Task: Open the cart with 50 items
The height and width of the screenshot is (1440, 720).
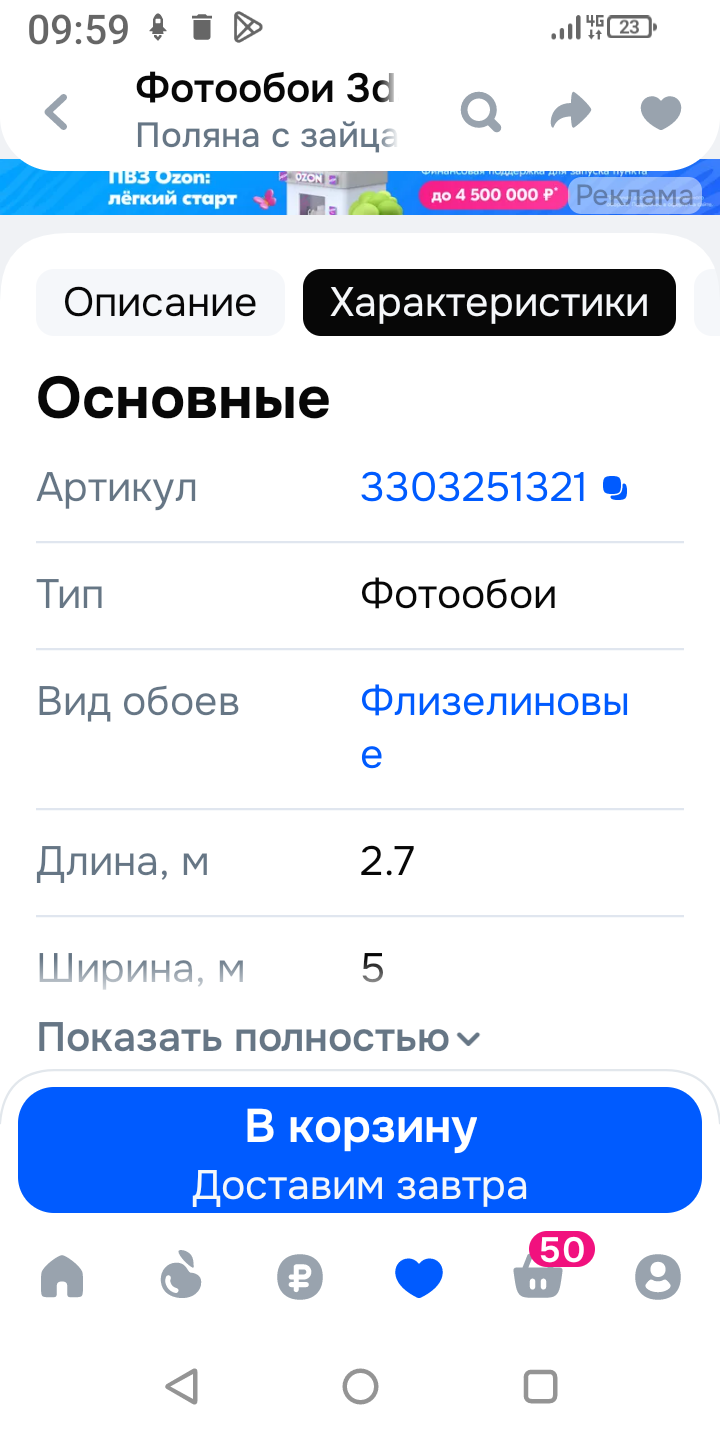Action: click(x=538, y=1277)
